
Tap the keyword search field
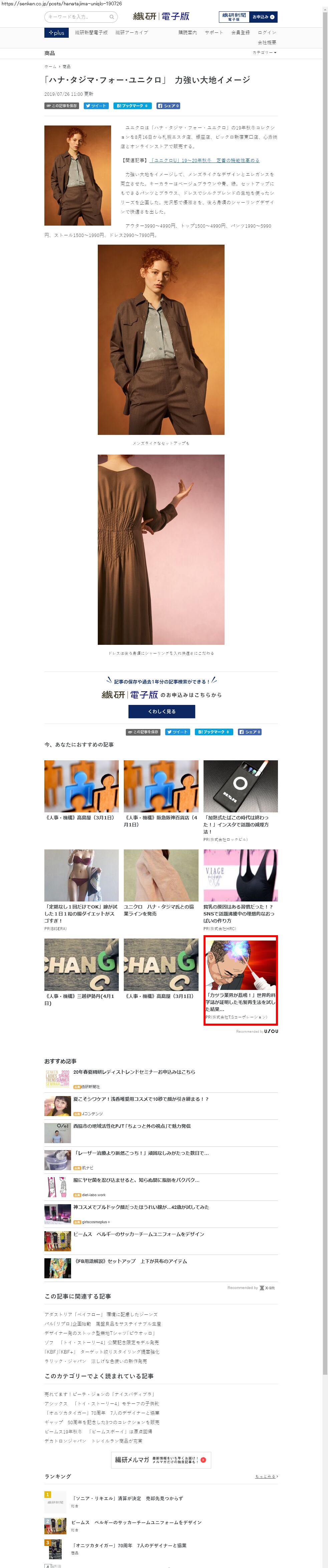(x=76, y=17)
